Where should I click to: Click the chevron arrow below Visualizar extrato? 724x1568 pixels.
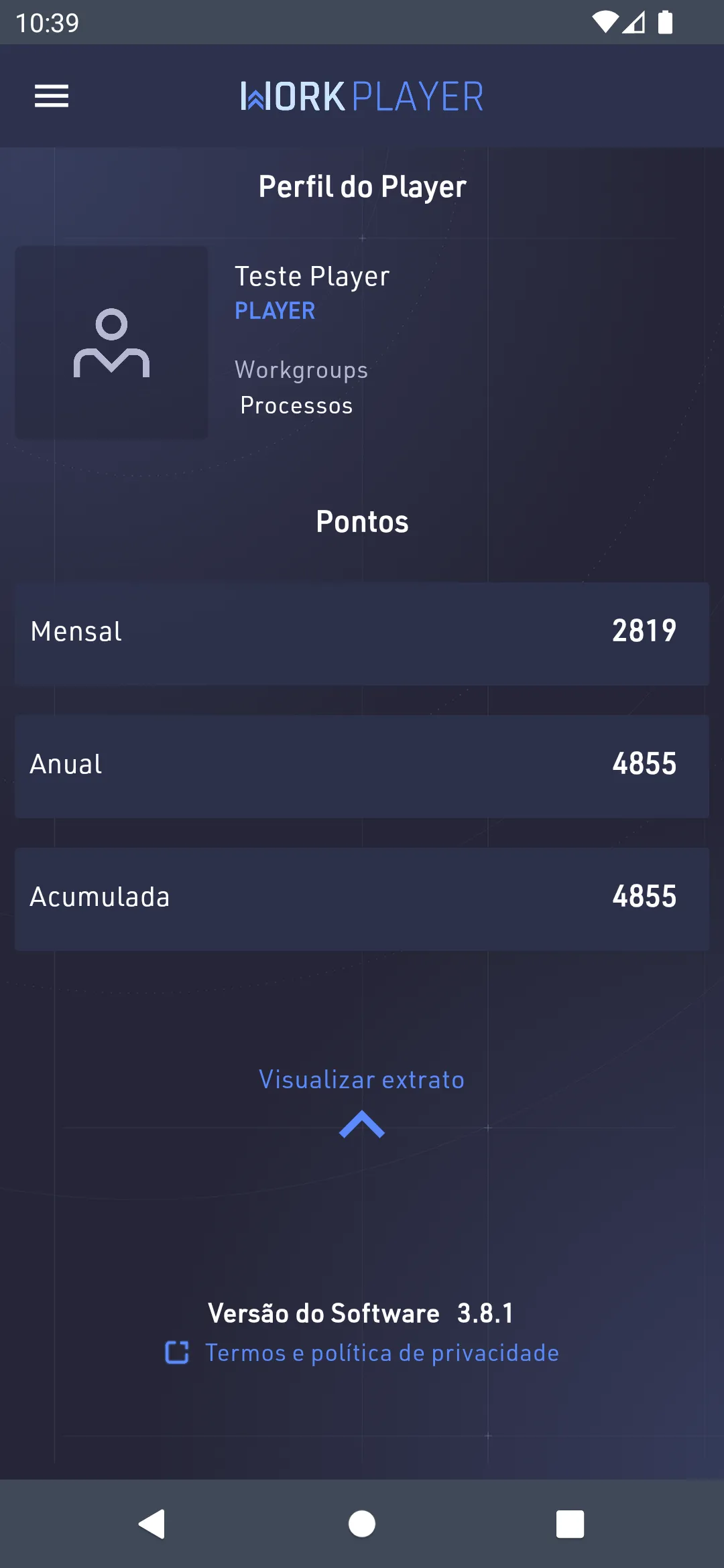(362, 1126)
